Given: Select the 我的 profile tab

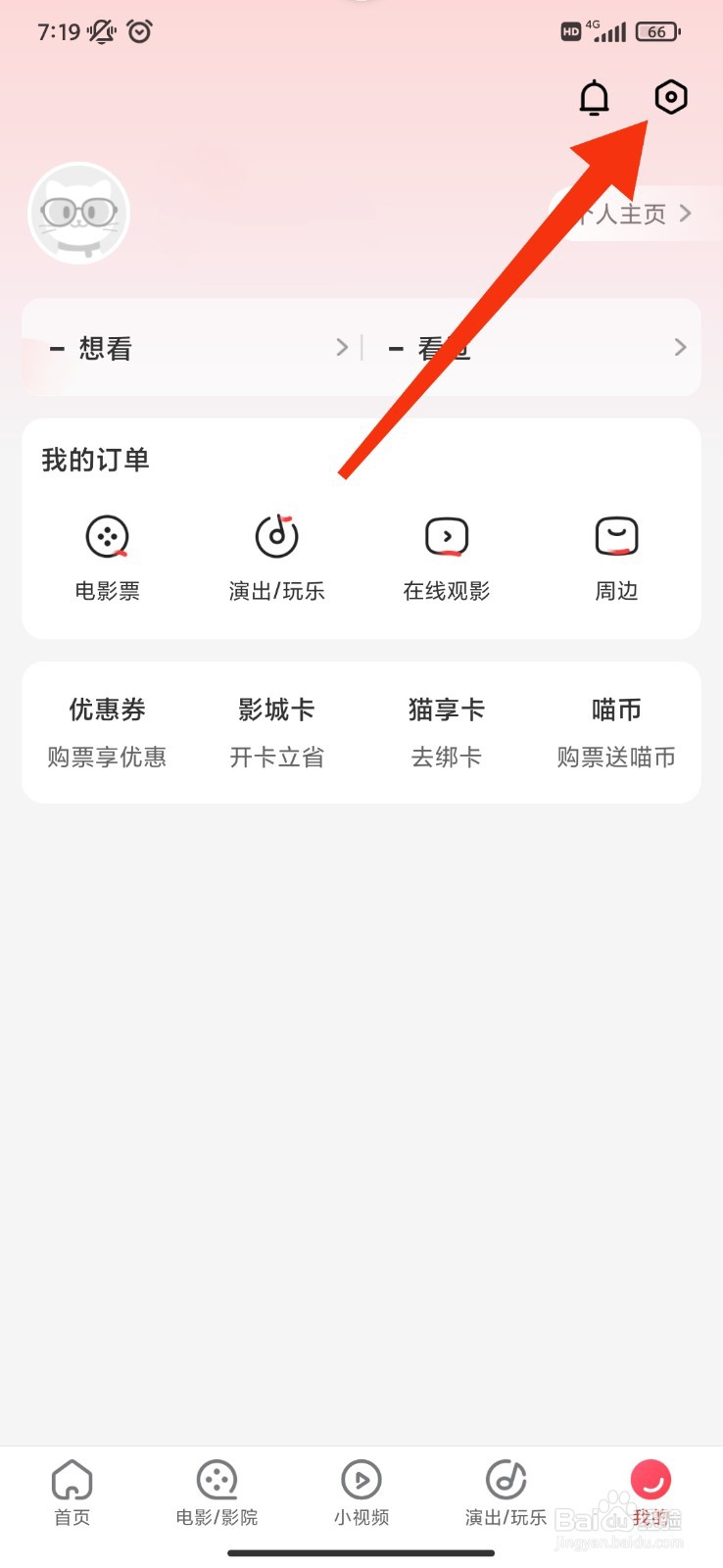Looking at the screenshot, I should [x=651, y=1493].
